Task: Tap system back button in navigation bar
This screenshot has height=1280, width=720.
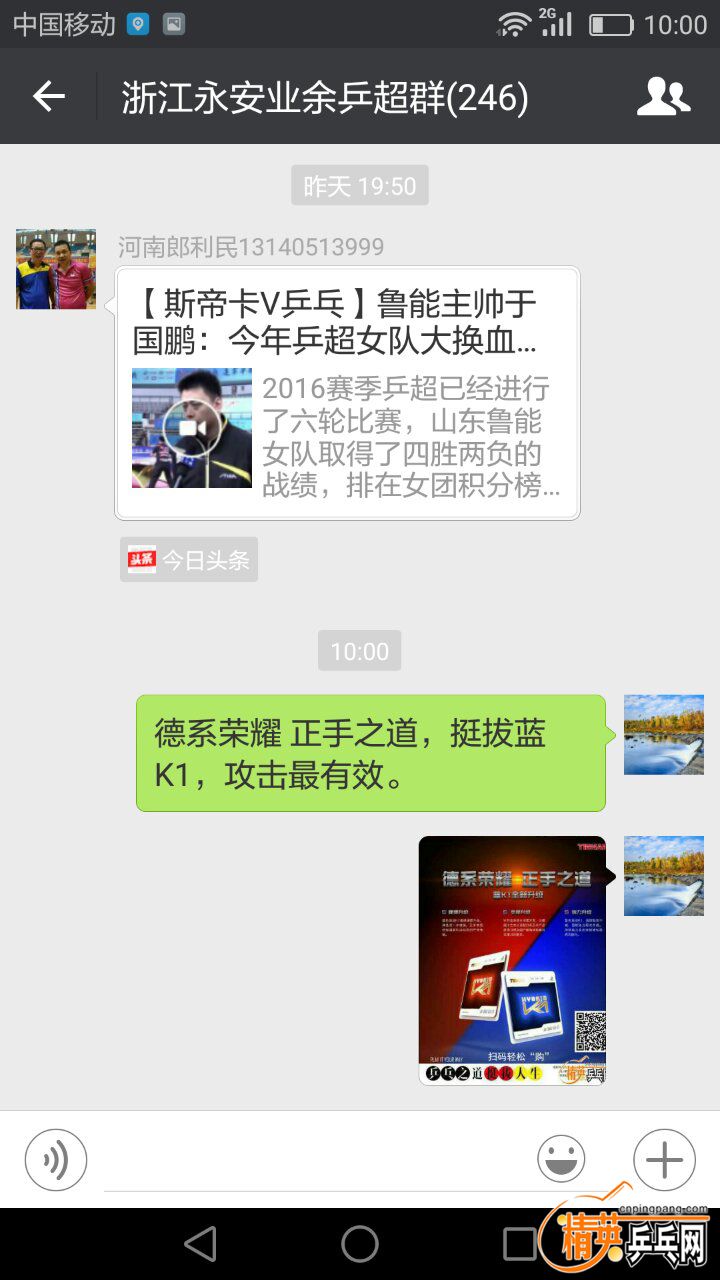Action: [201, 1244]
